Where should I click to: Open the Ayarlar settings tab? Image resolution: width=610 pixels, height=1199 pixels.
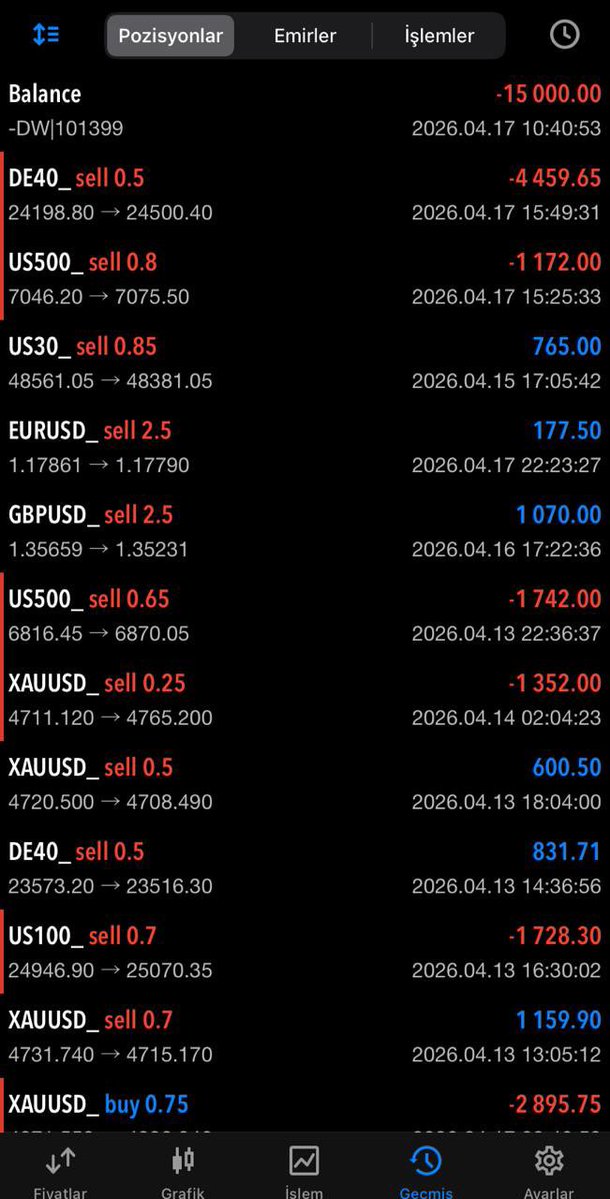coord(548,1170)
